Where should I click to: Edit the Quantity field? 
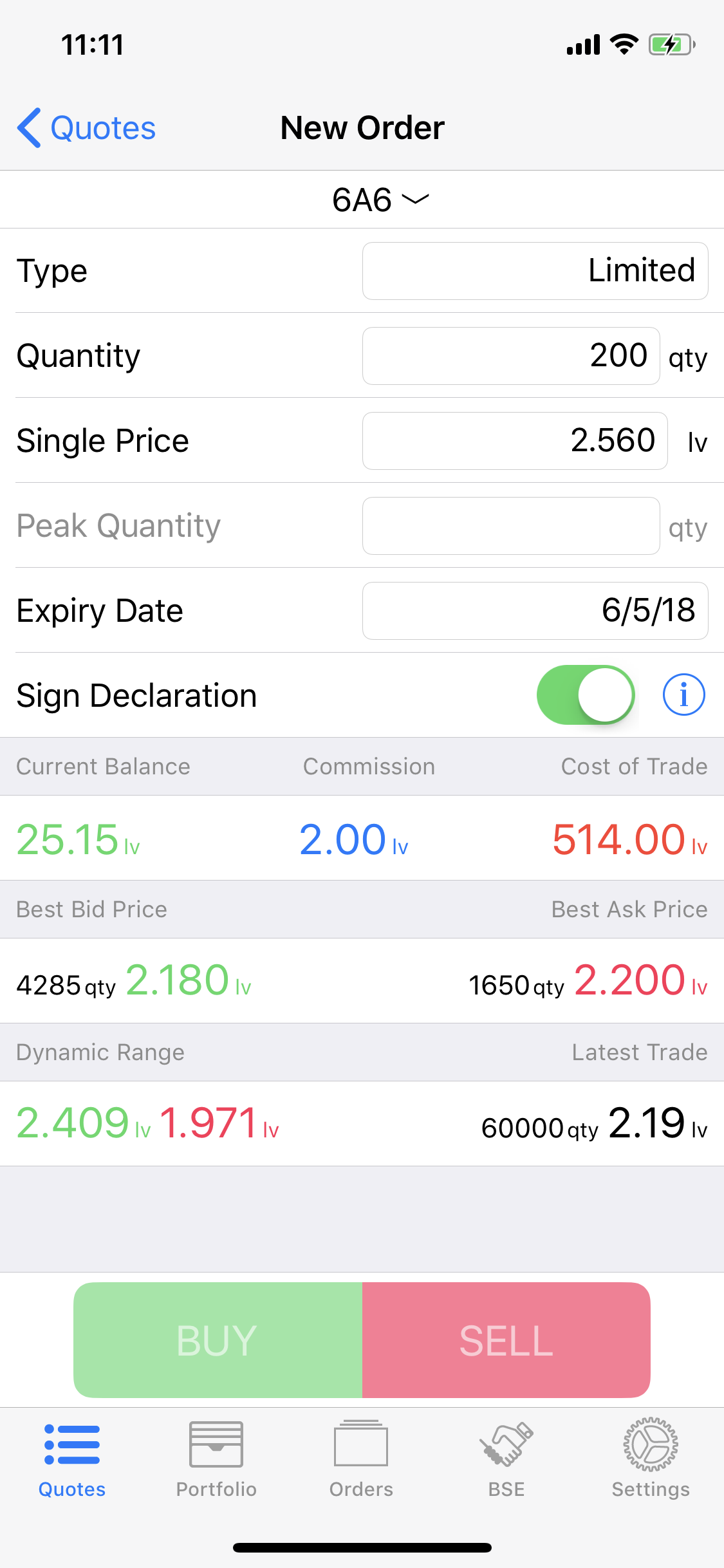[x=511, y=356]
